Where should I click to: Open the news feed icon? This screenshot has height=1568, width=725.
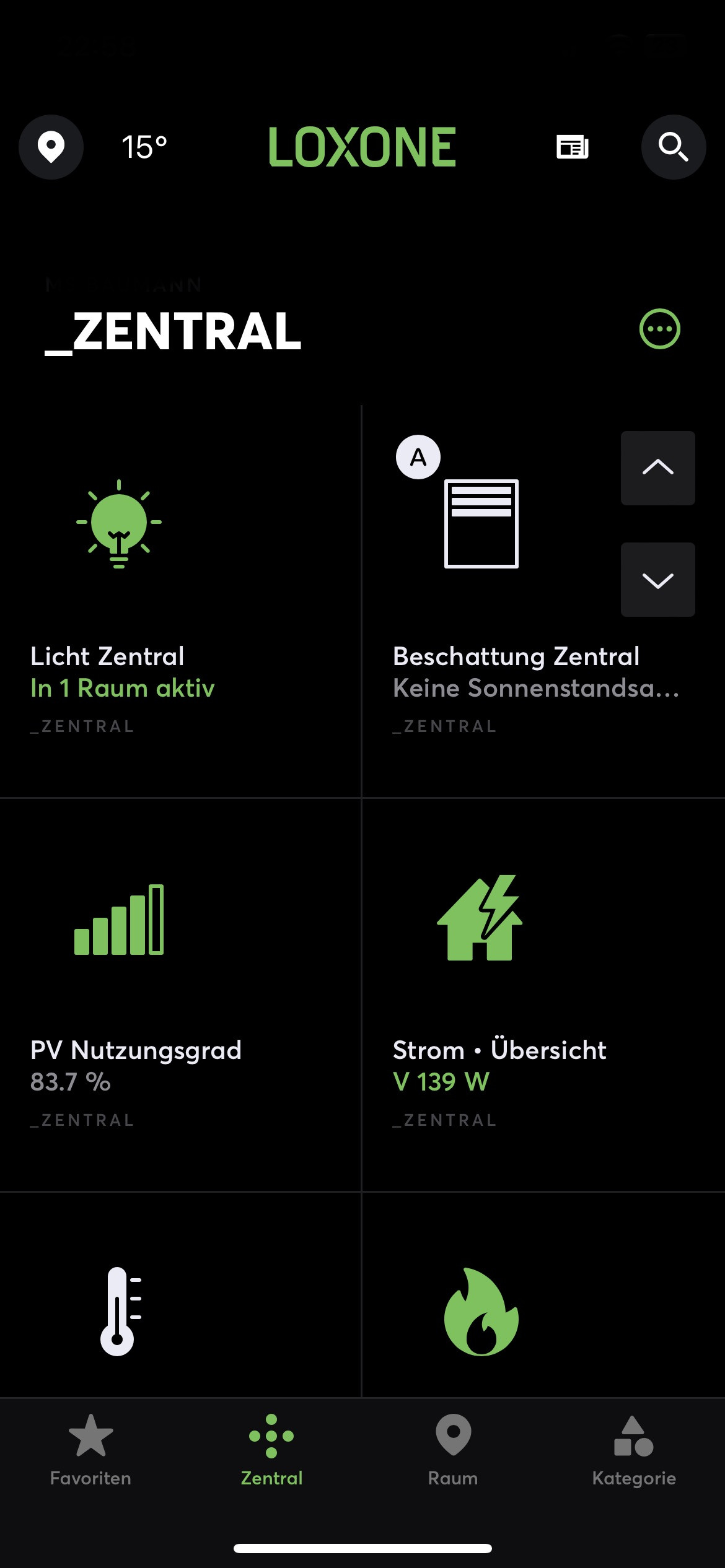(x=572, y=147)
